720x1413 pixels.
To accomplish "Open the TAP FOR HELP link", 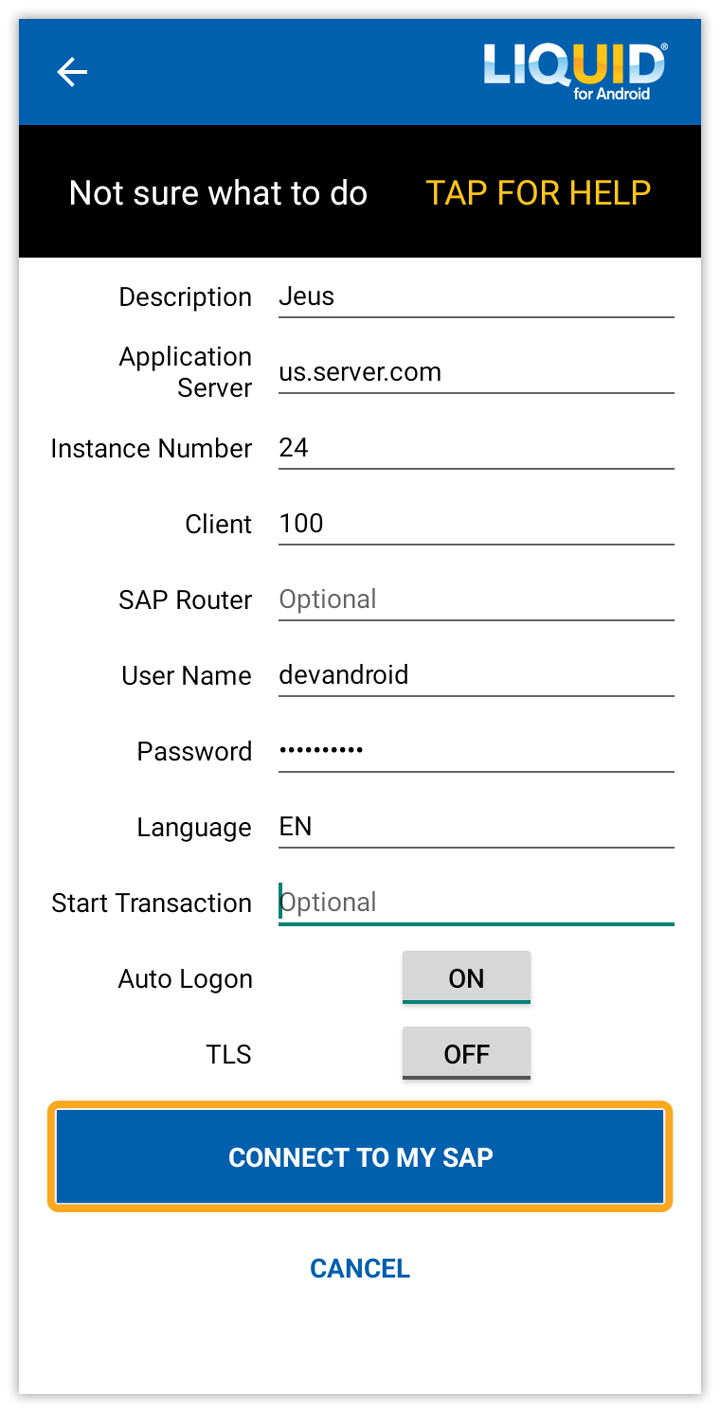I will click(x=538, y=193).
